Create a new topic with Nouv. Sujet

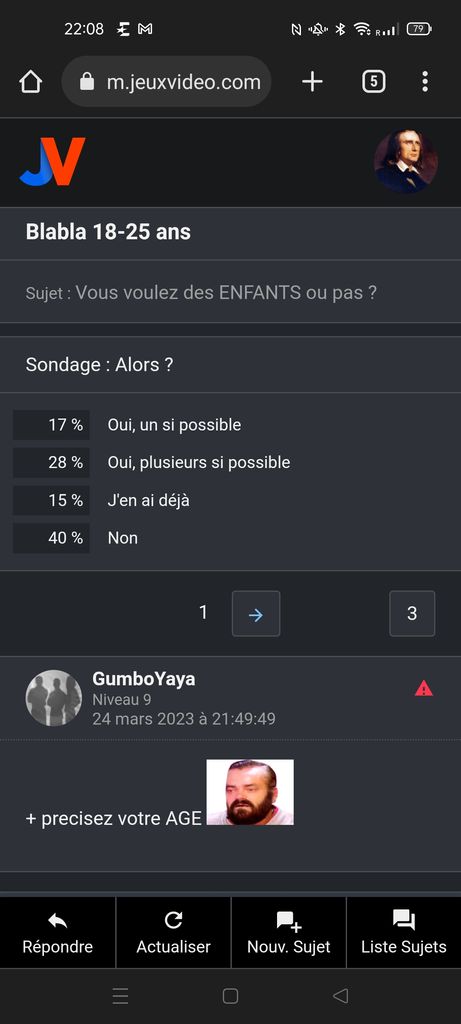click(289, 933)
